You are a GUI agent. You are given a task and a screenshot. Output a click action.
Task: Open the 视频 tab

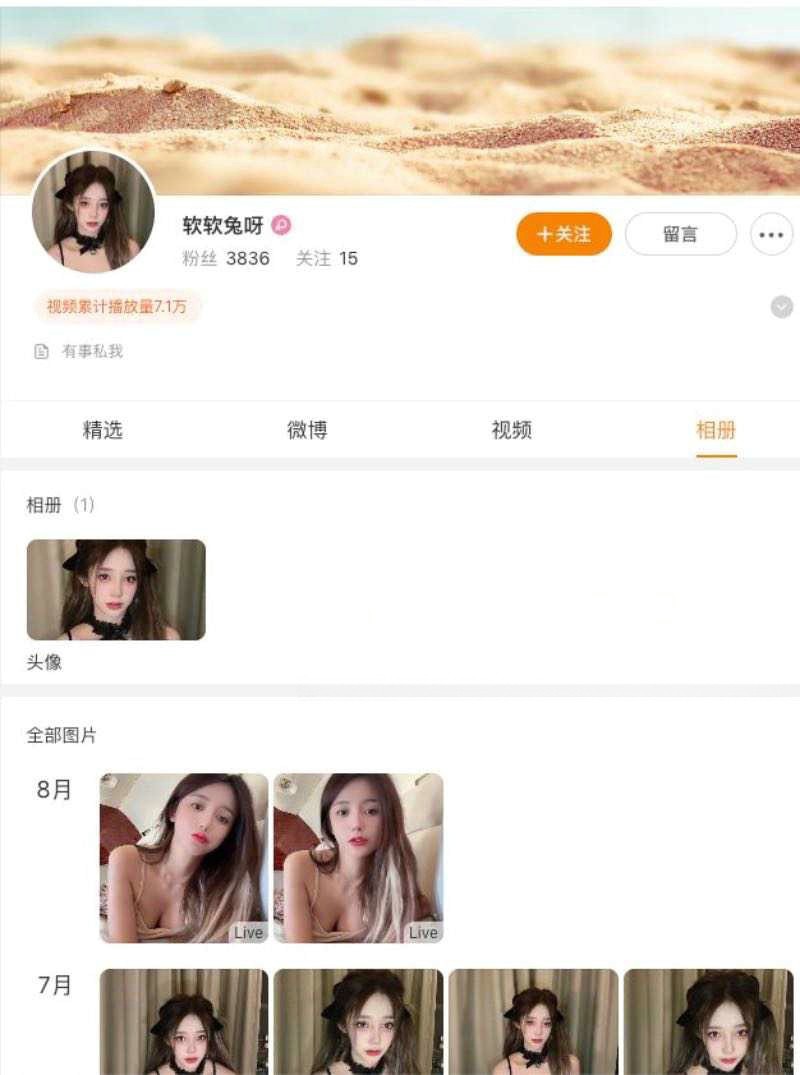coord(511,430)
